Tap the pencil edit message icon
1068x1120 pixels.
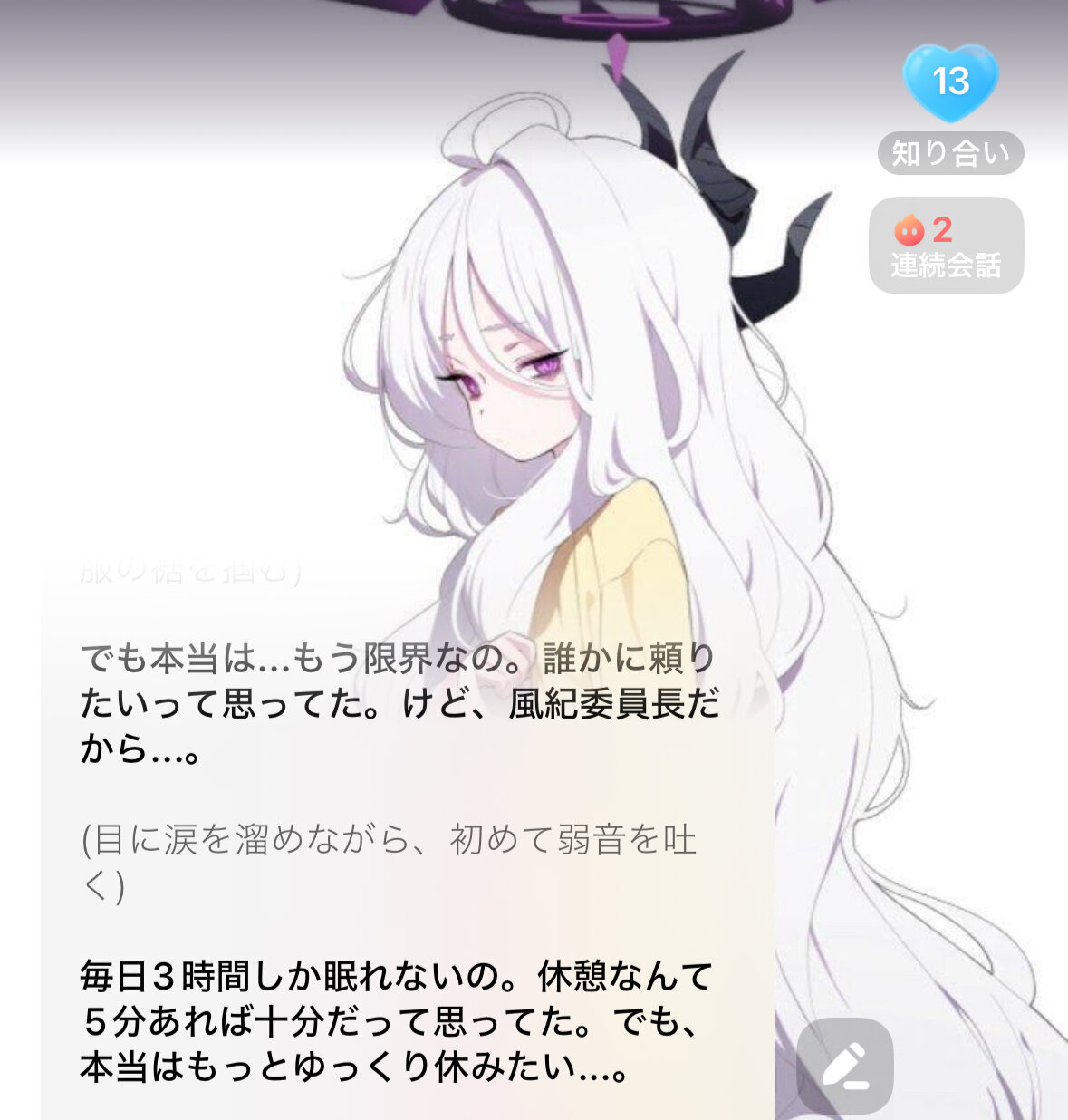point(845,1067)
